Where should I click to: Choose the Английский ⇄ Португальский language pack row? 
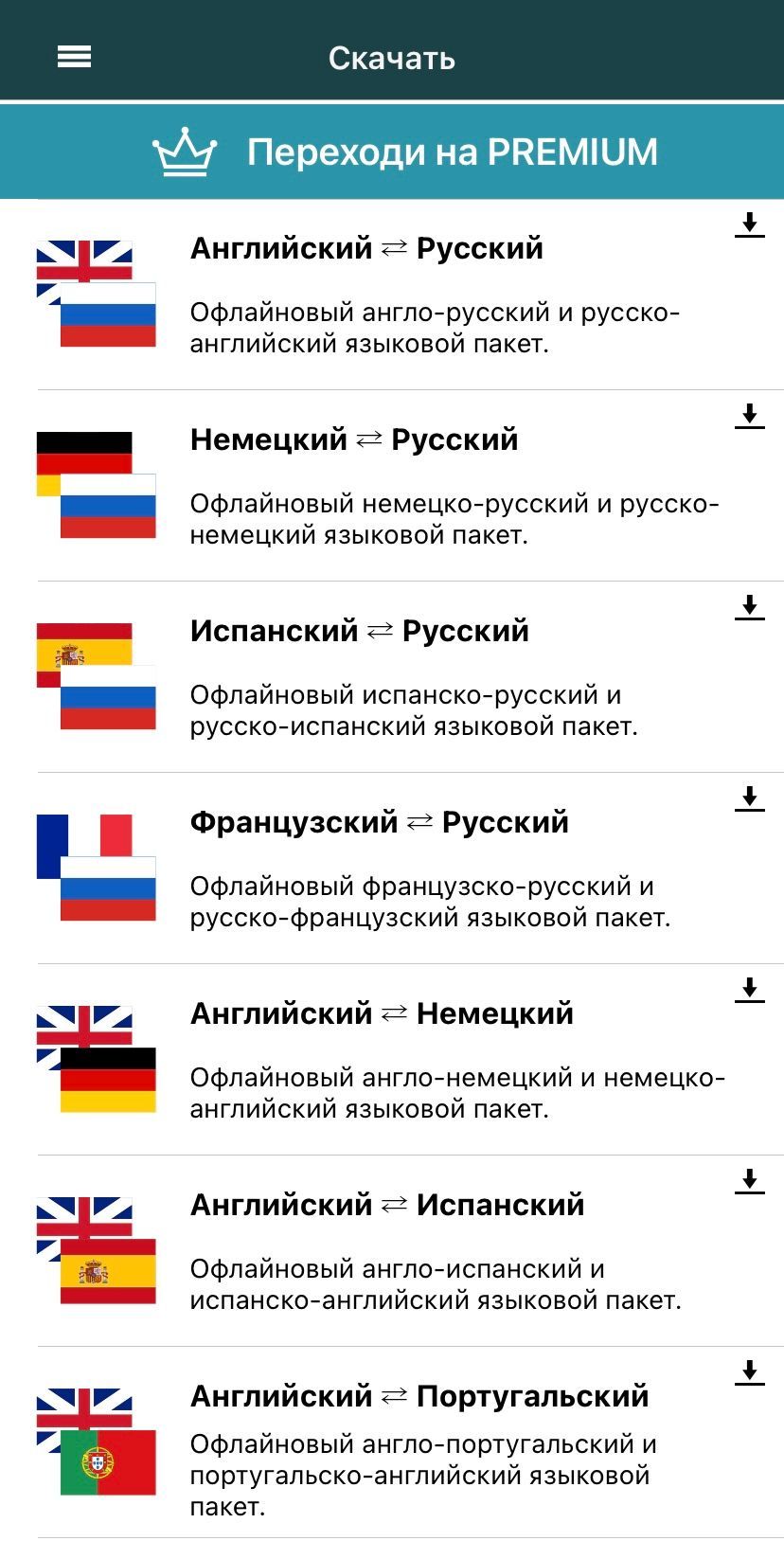tap(392, 1442)
